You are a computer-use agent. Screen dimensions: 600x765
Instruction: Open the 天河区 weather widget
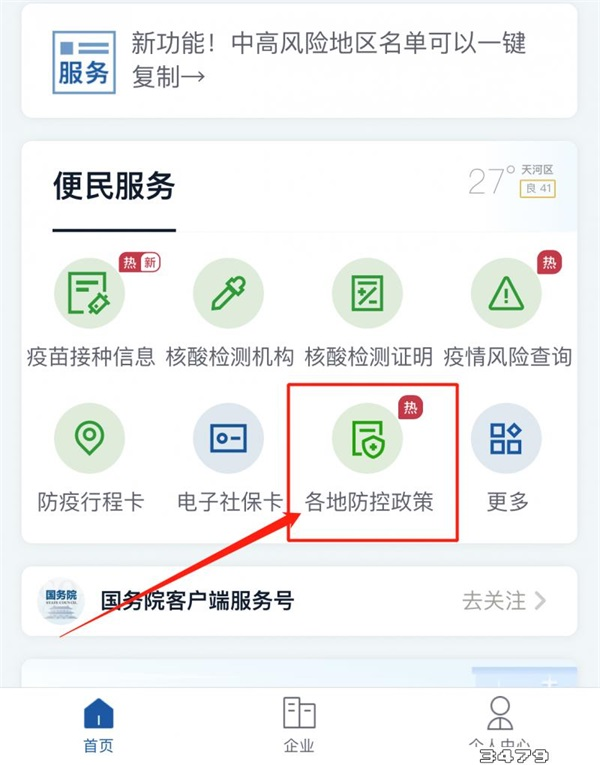pyautogui.click(x=512, y=181)
